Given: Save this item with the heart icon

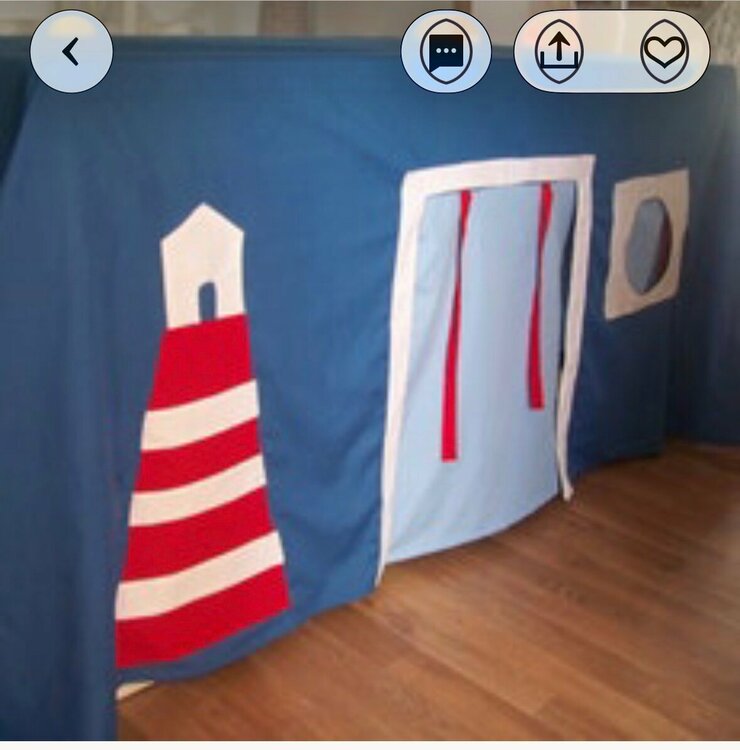Looking at the screenshot, I should click(x=664, y=52).
